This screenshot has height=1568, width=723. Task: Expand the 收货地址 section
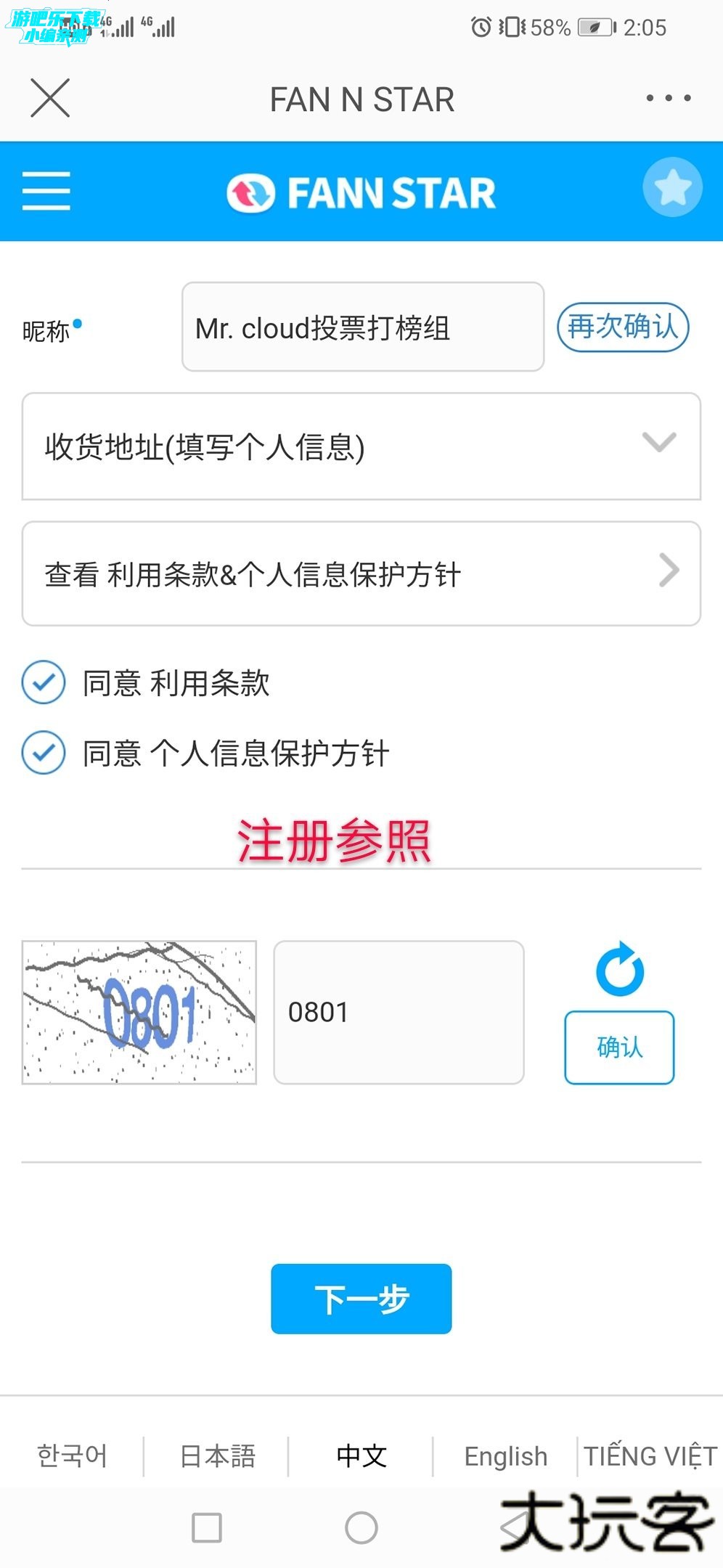click(x=361, y=446)
